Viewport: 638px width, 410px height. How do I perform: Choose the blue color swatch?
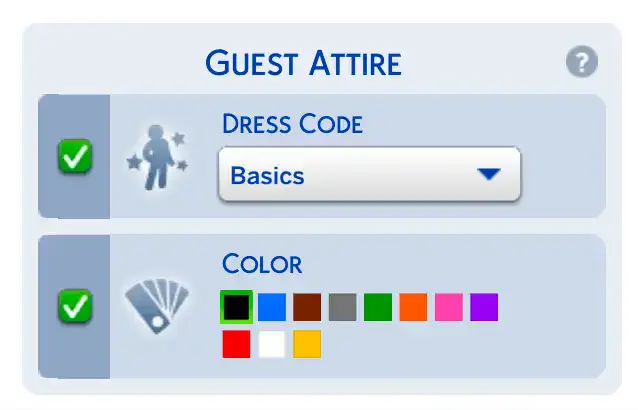click(272, 307)
